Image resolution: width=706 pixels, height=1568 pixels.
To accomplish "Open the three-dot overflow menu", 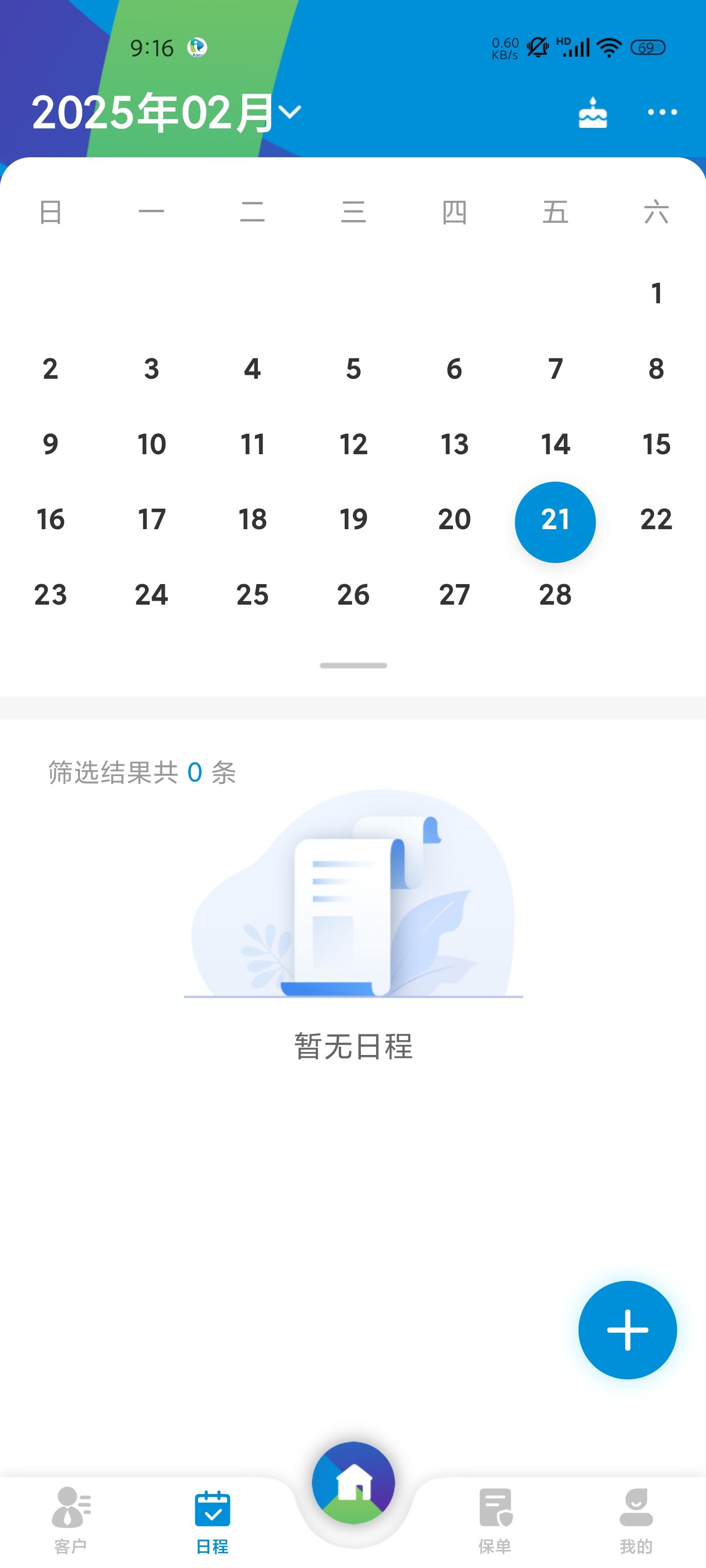I will point(661,112).
